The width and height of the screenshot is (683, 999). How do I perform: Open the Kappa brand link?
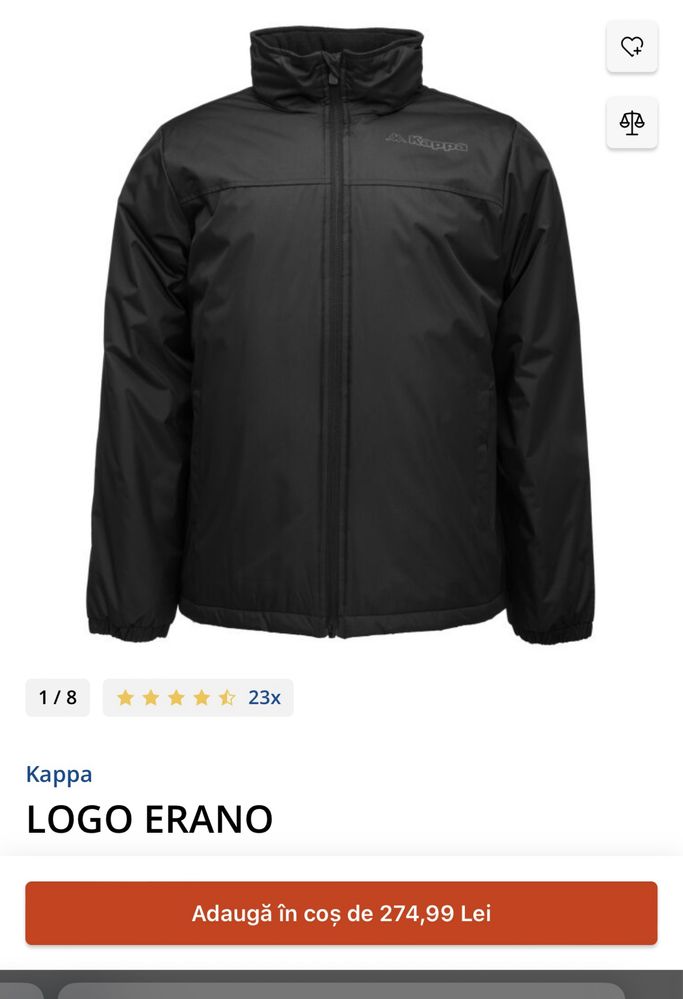[x=59, y=774]
